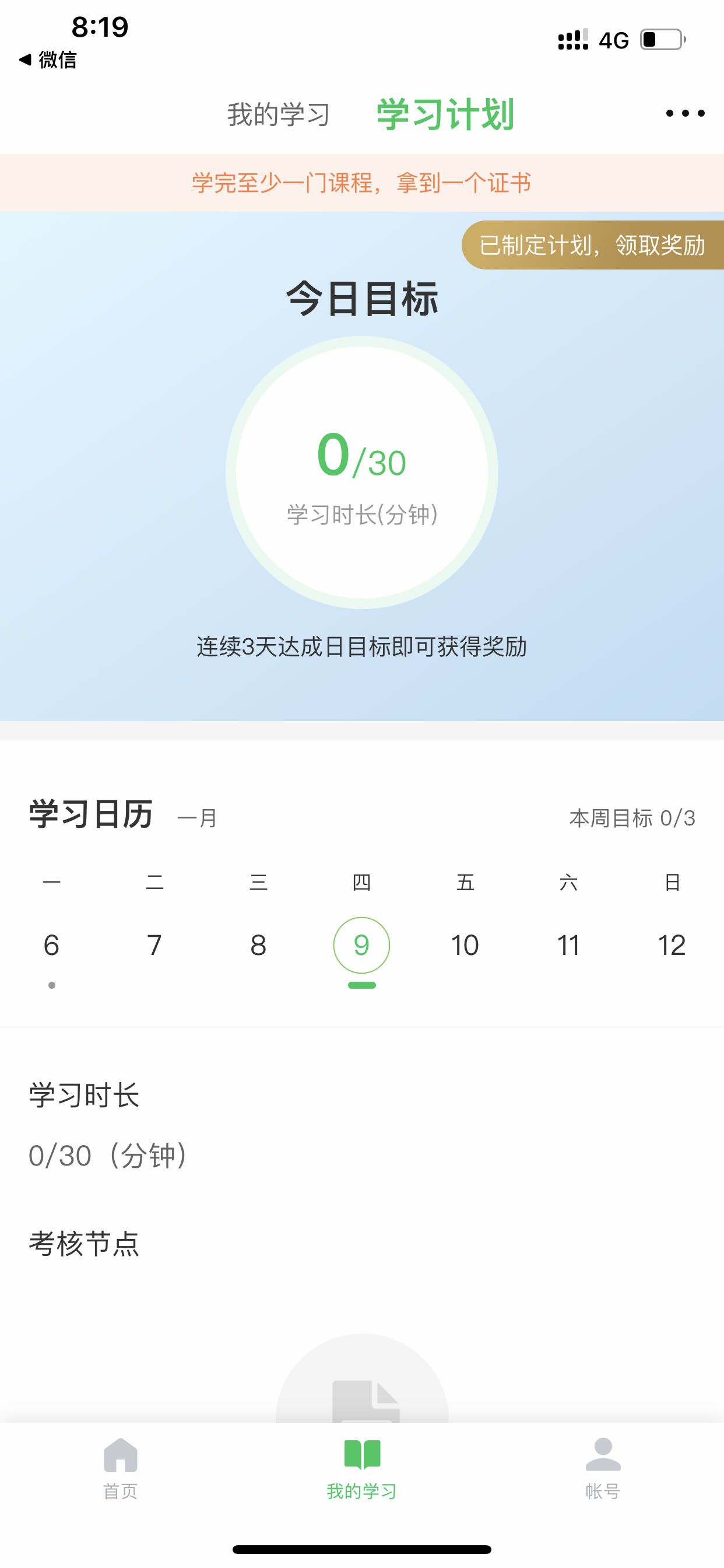Choose day 12 in the calendar

point(672,946)
